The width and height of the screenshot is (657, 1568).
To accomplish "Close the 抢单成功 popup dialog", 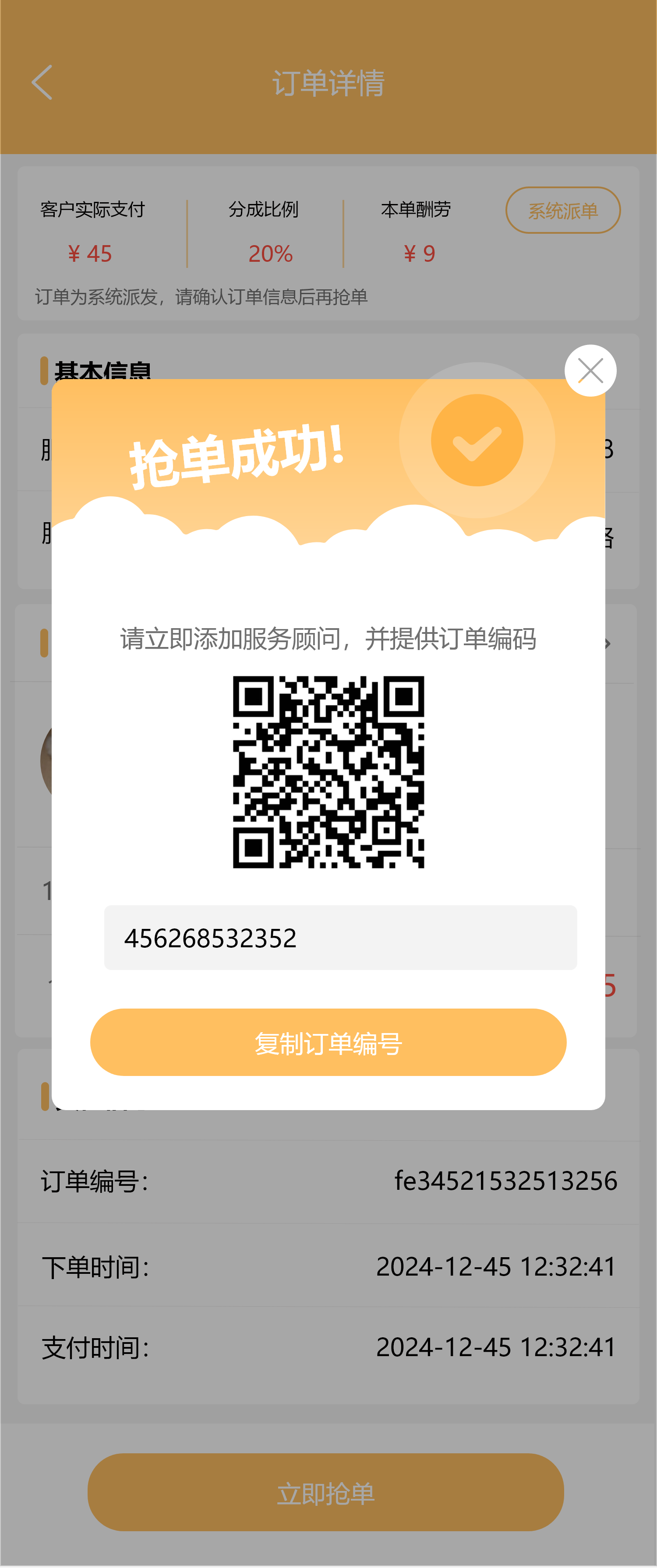I will click(x=590, y=371).
